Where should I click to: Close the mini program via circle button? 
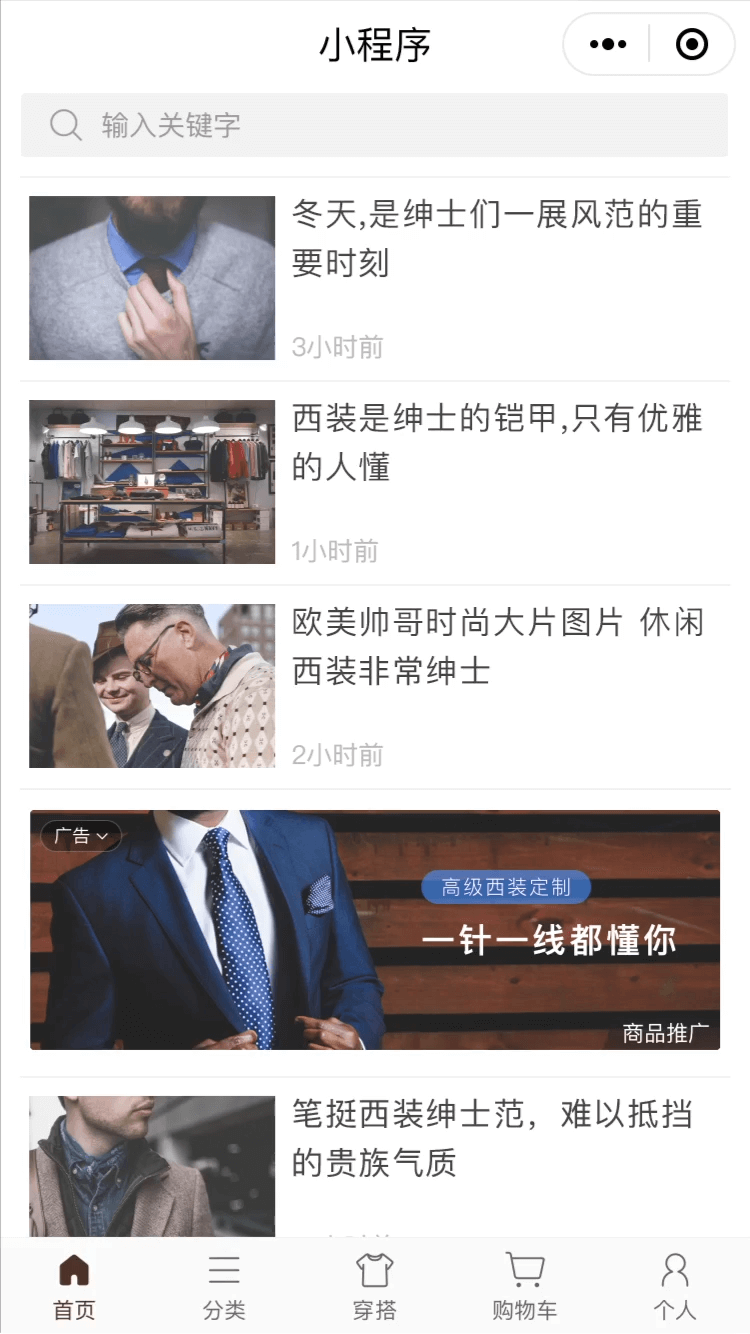(x=692, y=44)
